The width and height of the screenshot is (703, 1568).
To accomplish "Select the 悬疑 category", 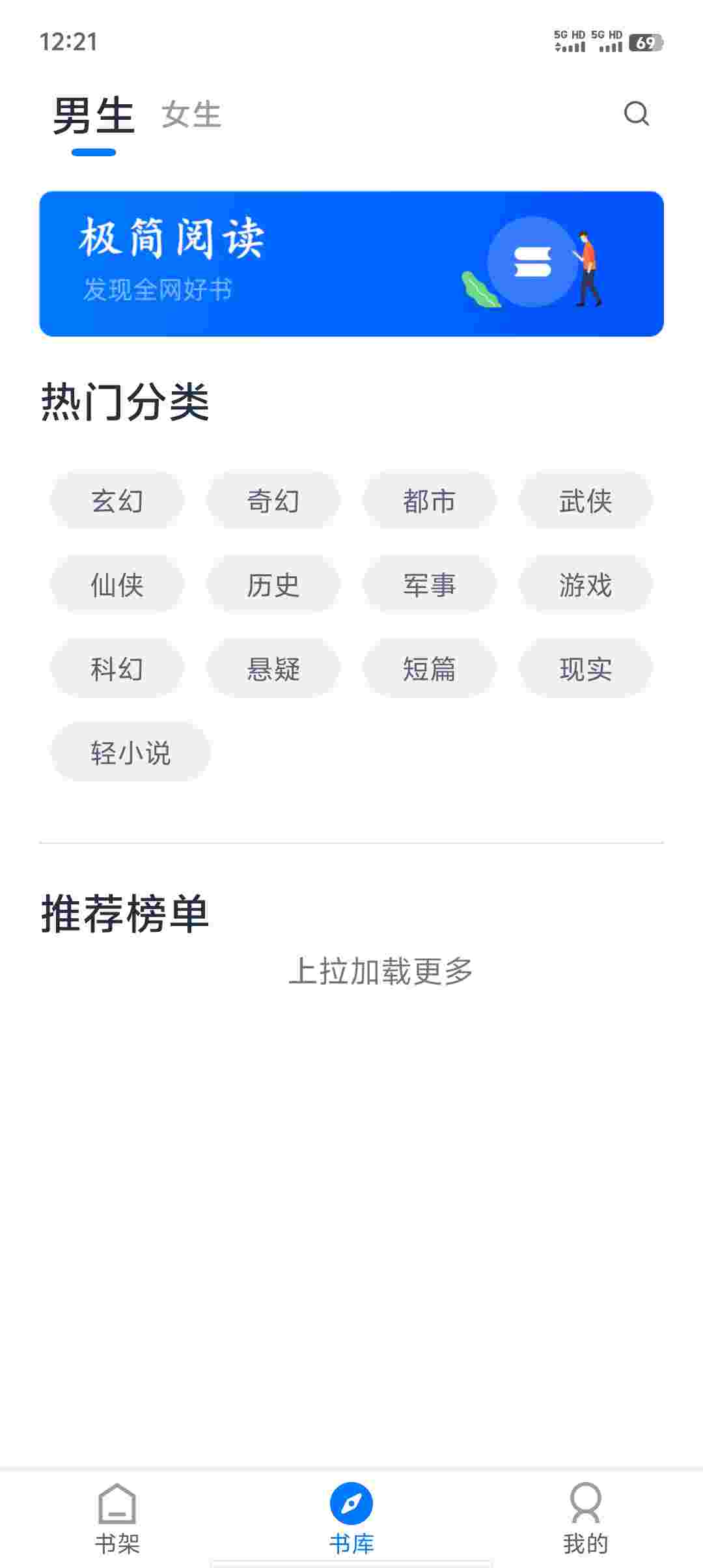I will tap(273, 668).
